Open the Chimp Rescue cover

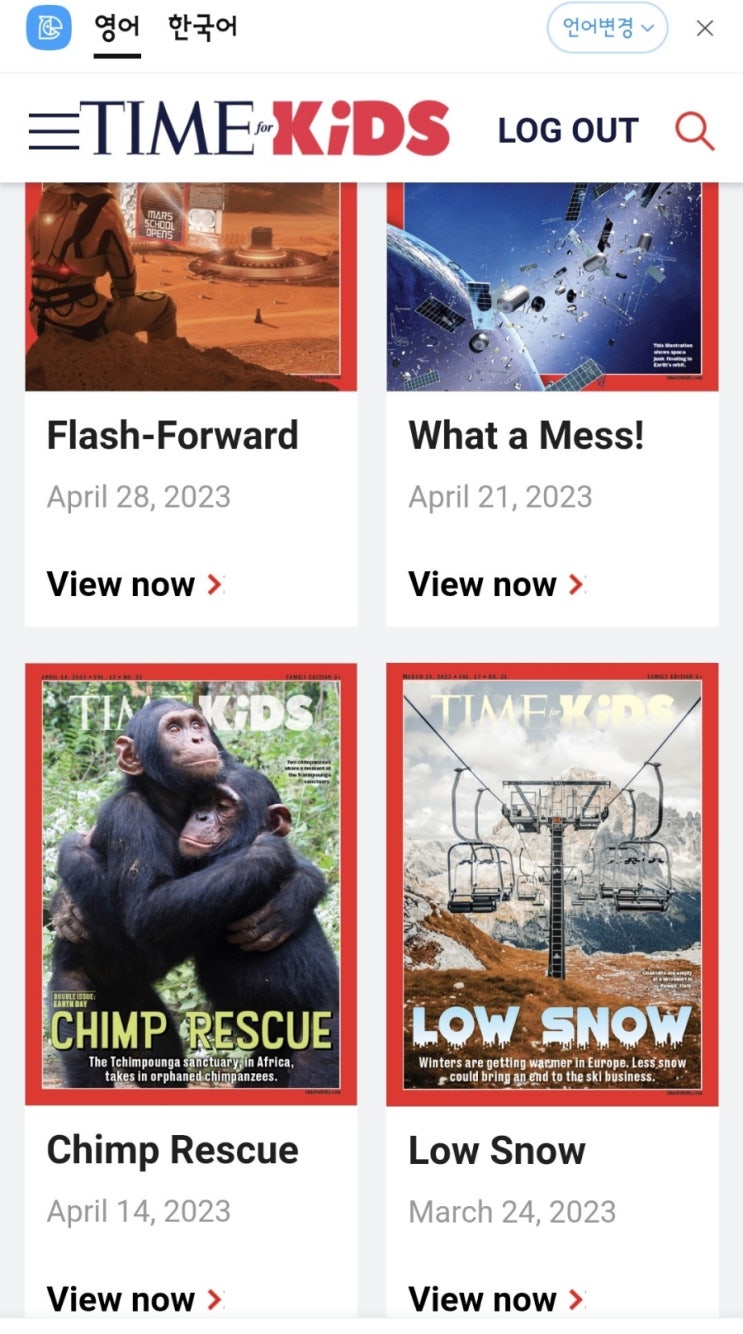(191, 884)
